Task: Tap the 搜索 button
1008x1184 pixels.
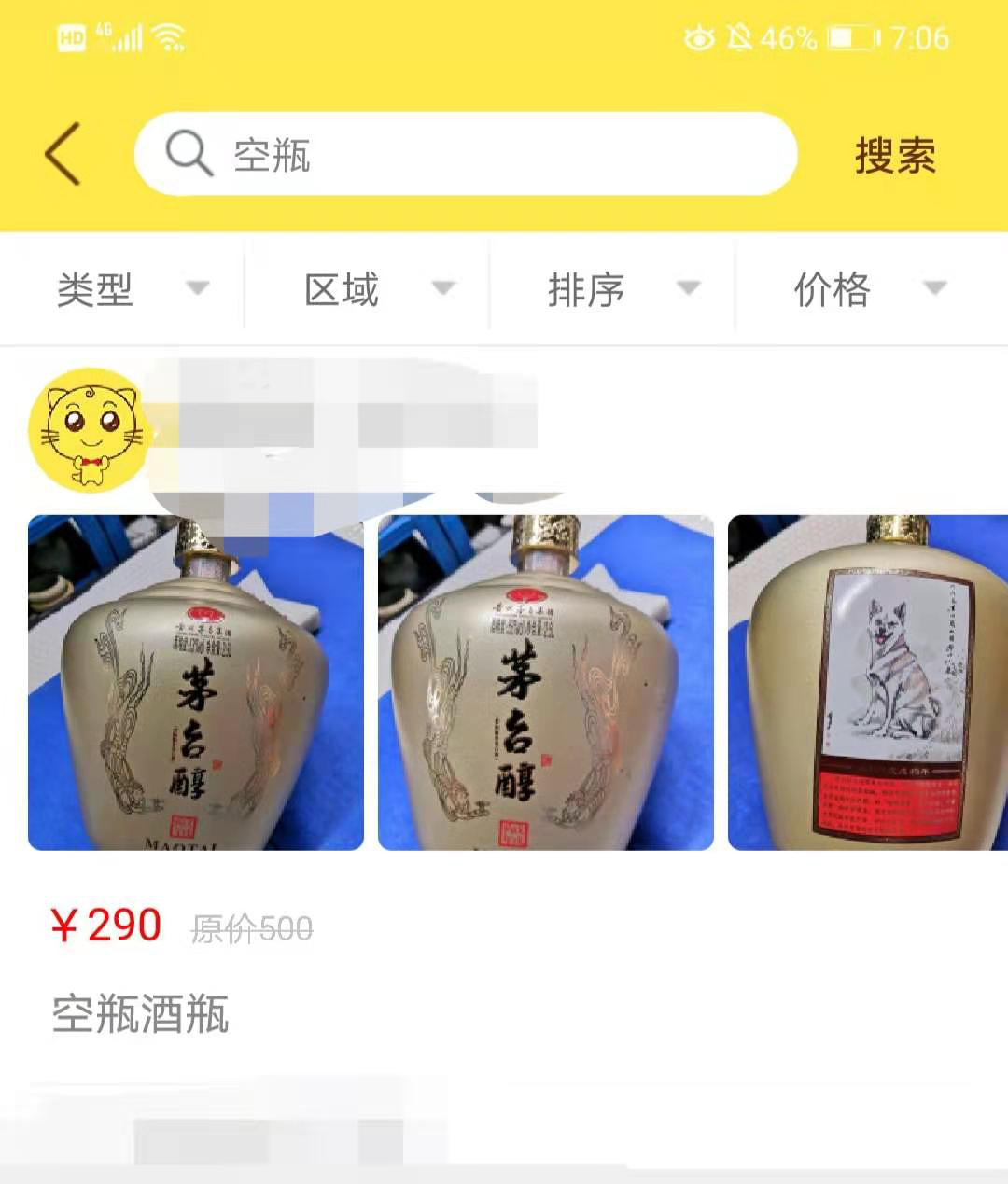Action: pyautogui.click(x=895, y=155)
